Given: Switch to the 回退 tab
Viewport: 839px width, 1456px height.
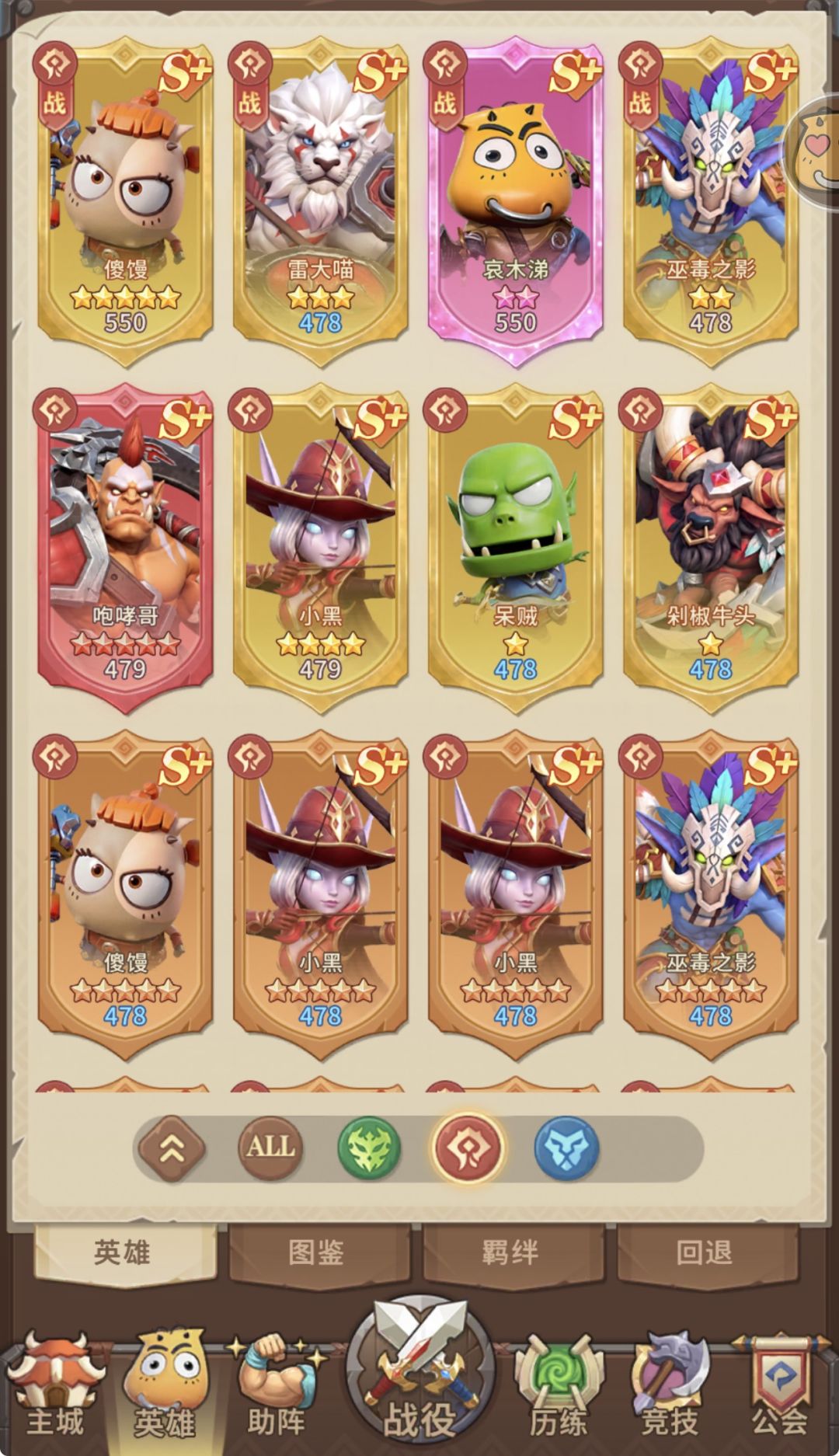Looking at the screenshot, I should pyautogui.click(x=705, y=1252).
